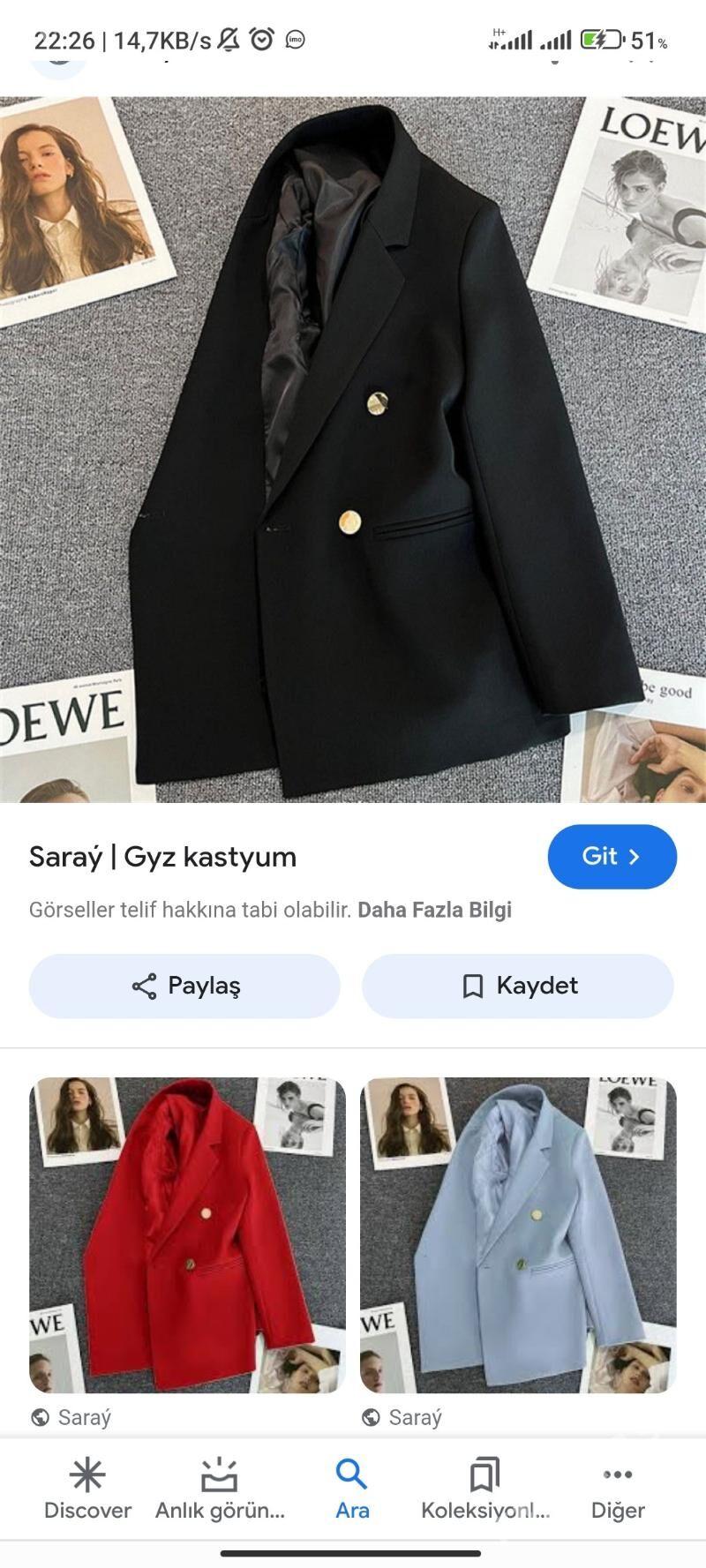Viewport: 706px width, 1568px height.
Task: Save the image with Kaydet
Action: [x=518, y=986]
